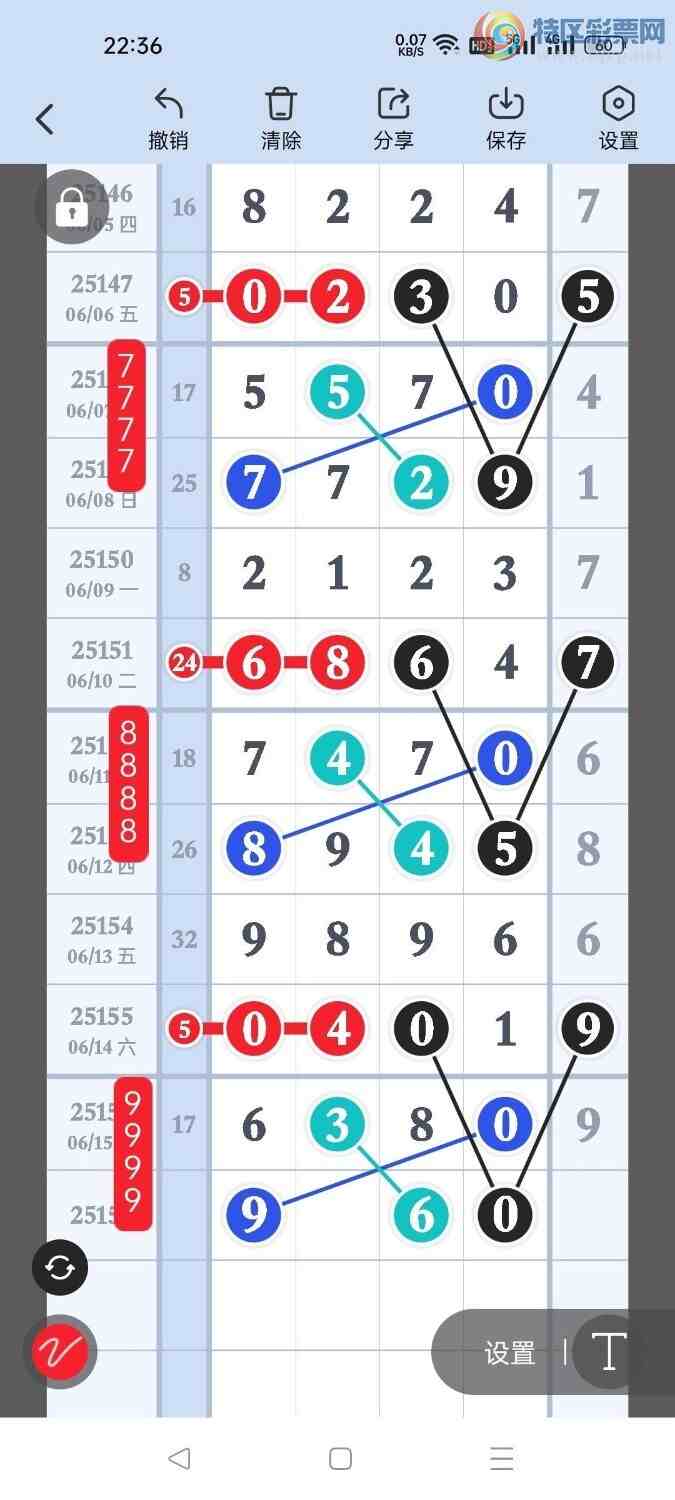Choose the text tool T button

[607, 1352]
